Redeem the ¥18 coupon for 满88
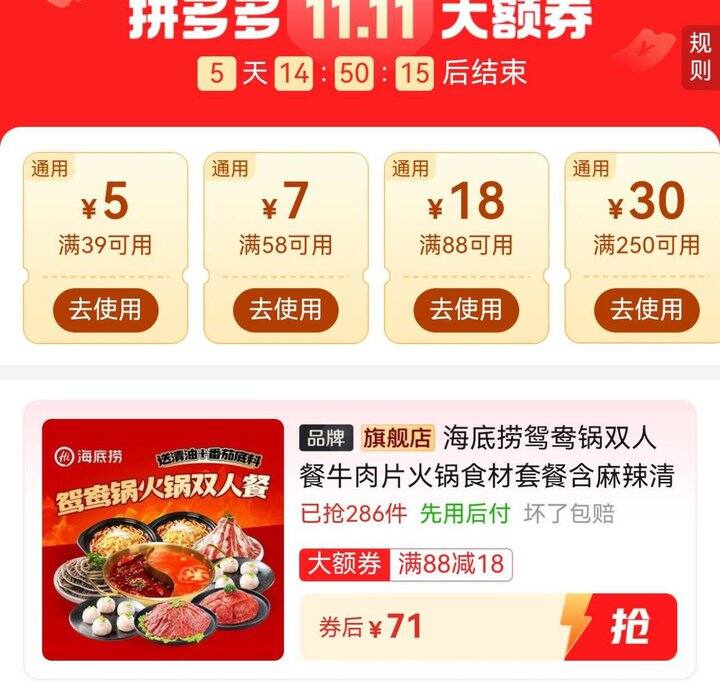Viewport: 720px width, 682px height. 466,309
